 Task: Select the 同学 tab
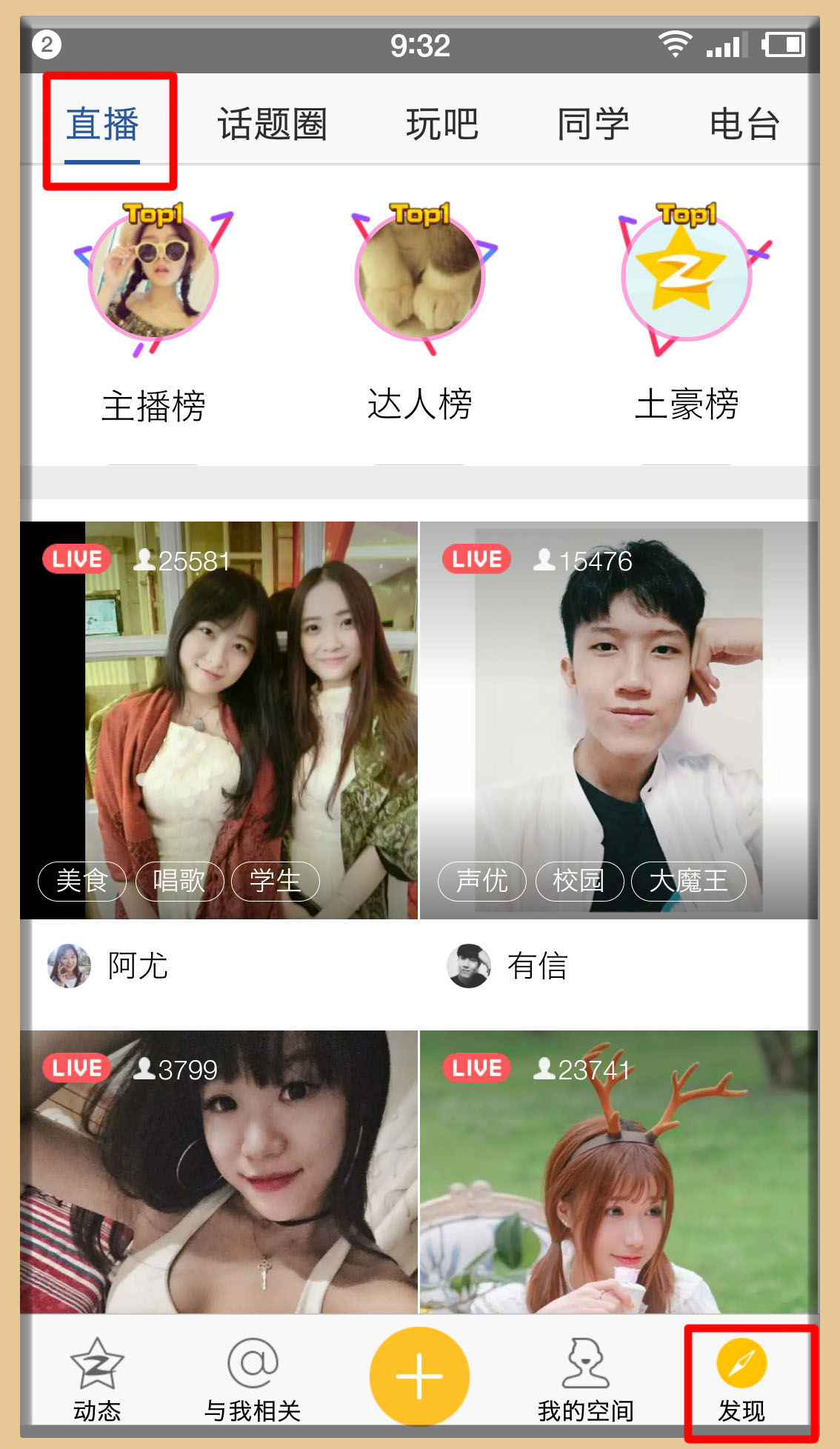click(593, 124)
